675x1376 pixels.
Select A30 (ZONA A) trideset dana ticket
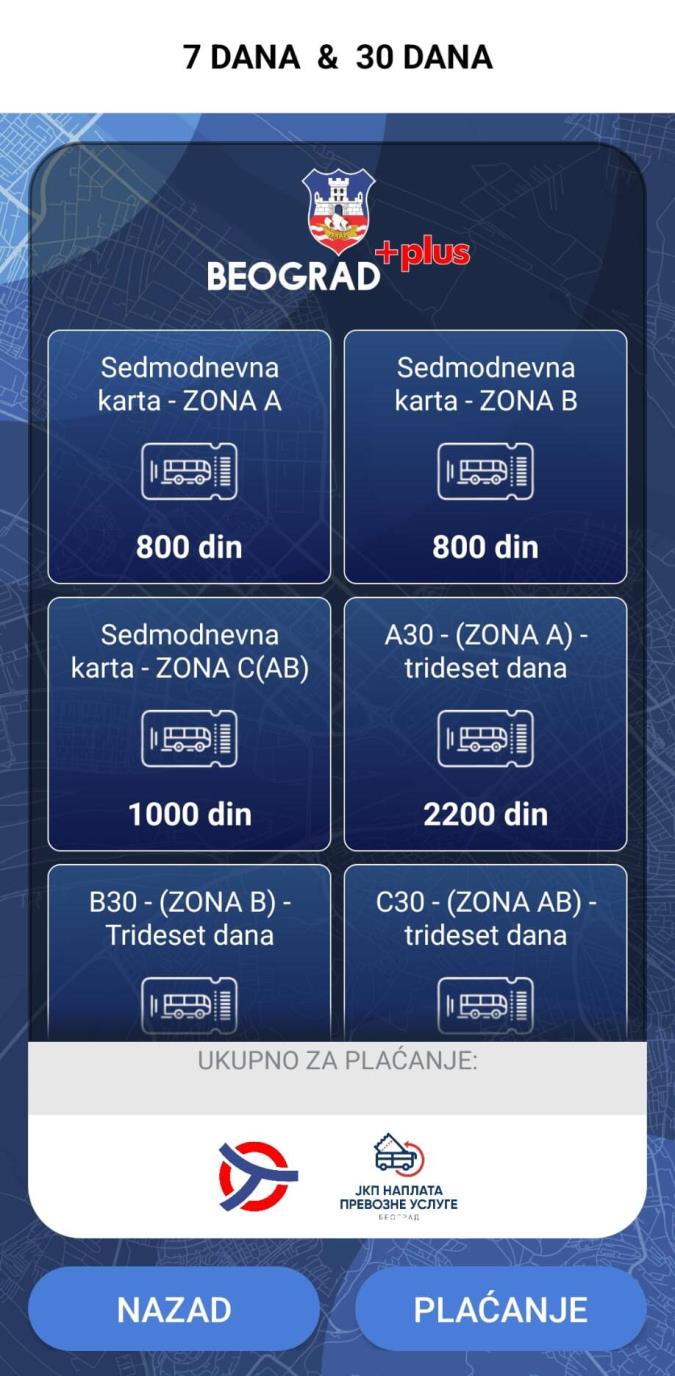(485, 724)
